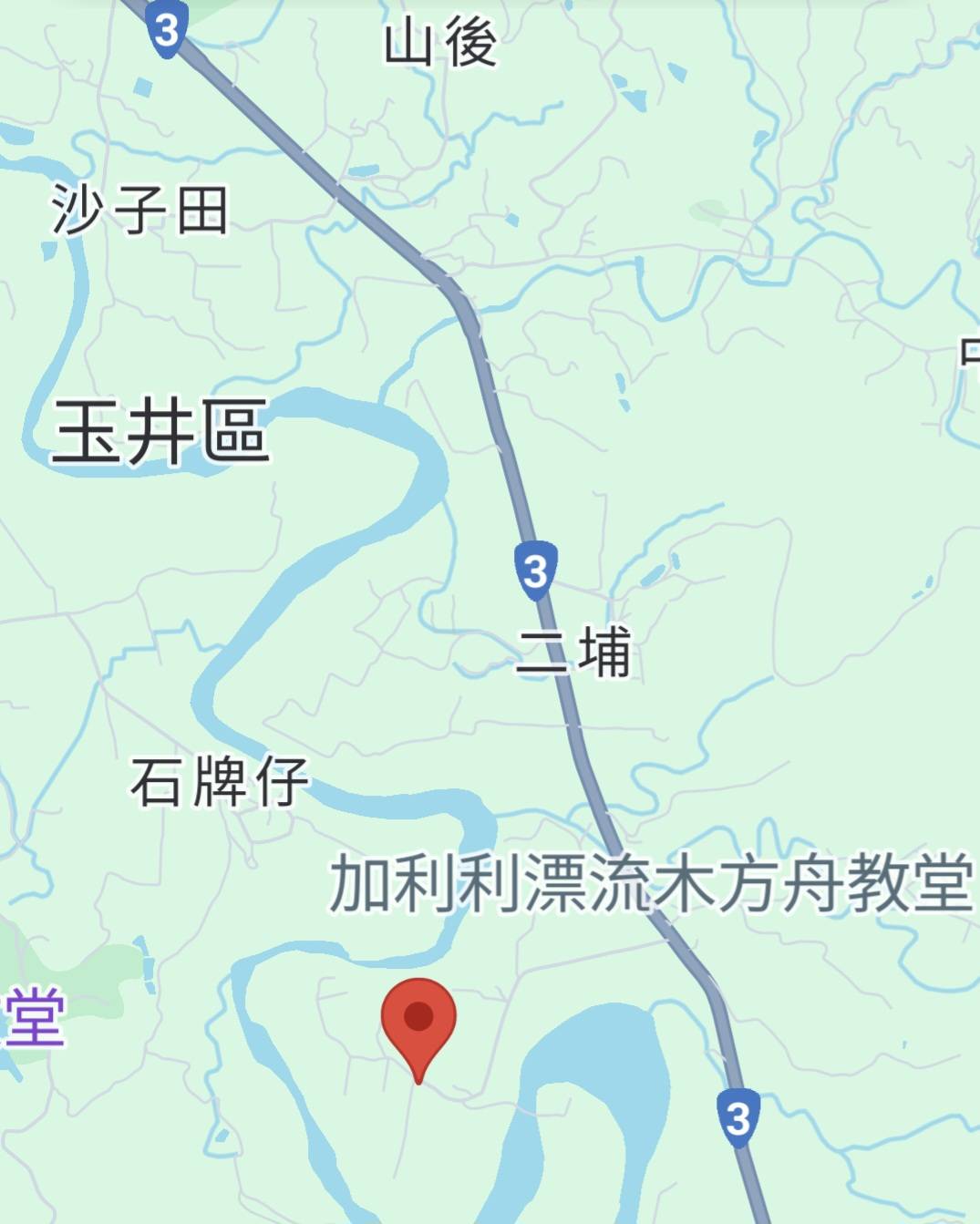
Task: Open the 加利利漂流木方舟教堂 place label
Action: 650,884
